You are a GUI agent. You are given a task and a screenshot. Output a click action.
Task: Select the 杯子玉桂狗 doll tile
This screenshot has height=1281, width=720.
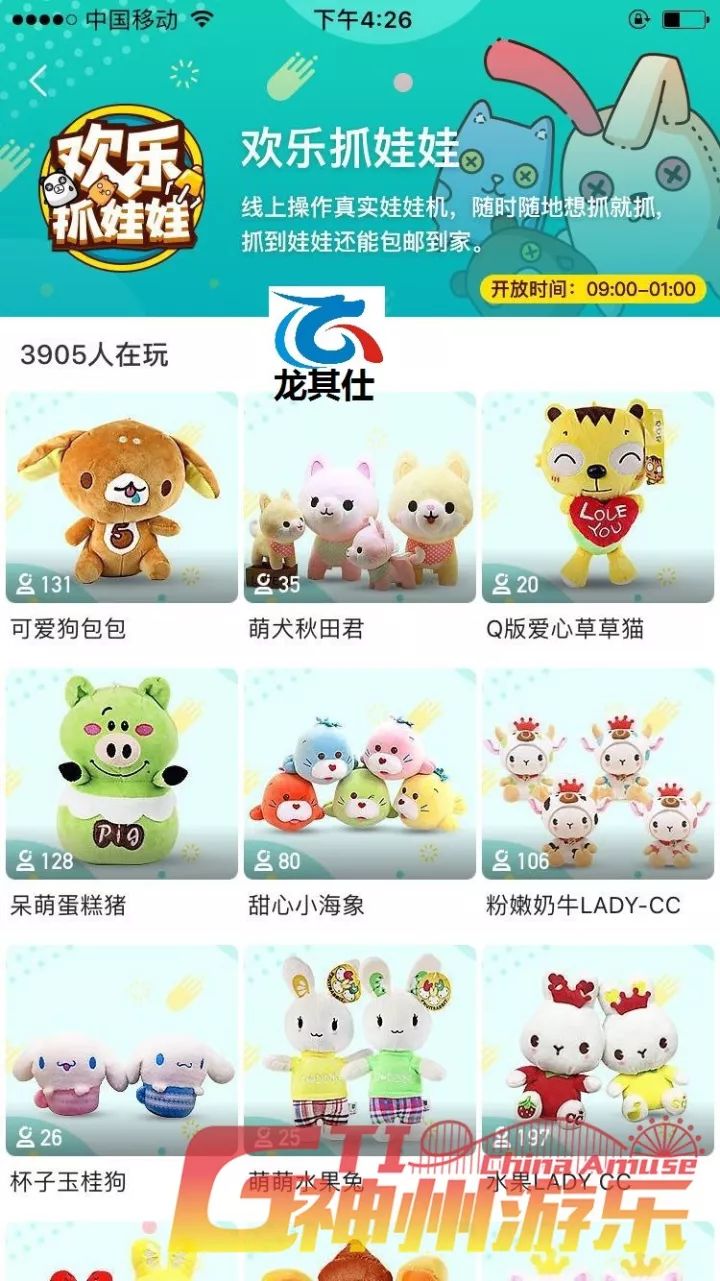[122, 1050]
